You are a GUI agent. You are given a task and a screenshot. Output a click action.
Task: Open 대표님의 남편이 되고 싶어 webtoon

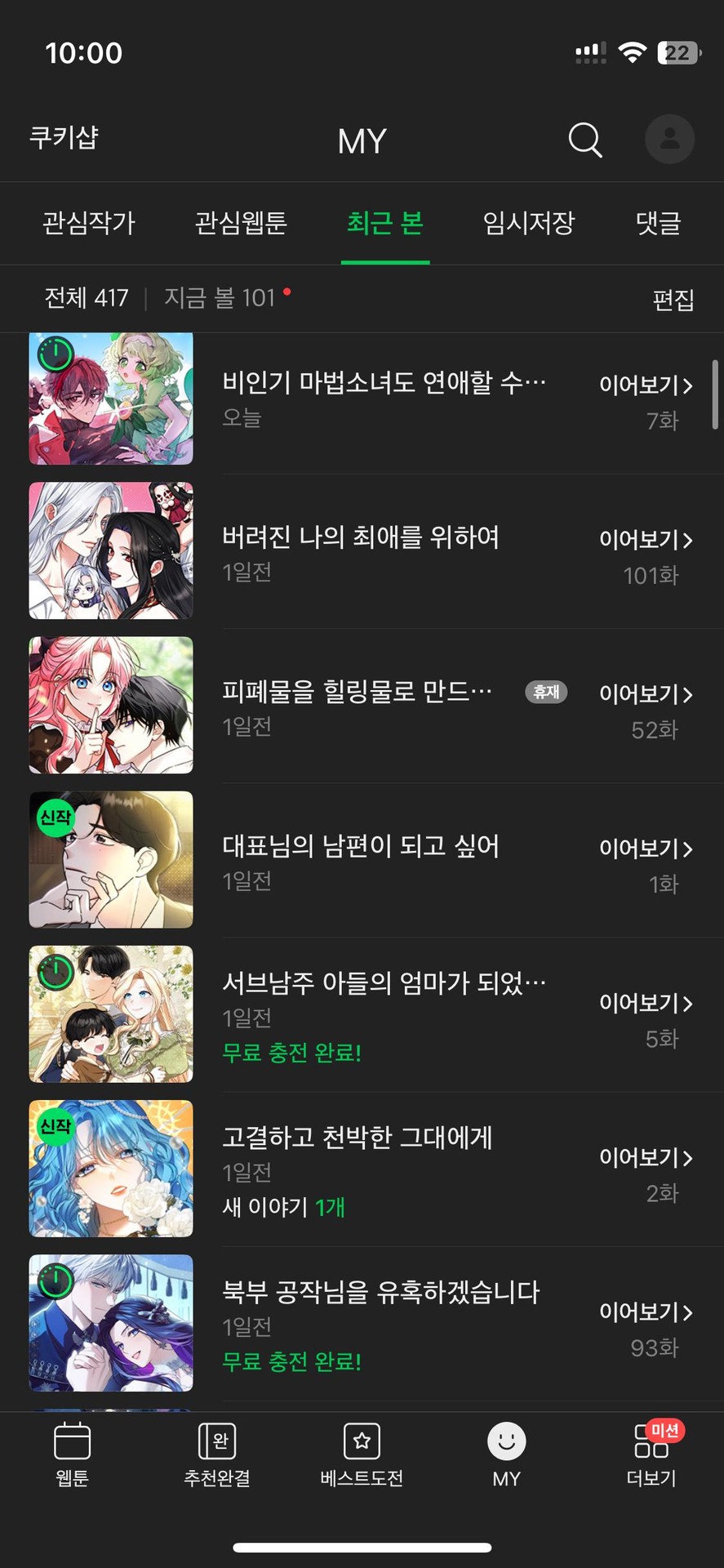[x=361, y=846]
